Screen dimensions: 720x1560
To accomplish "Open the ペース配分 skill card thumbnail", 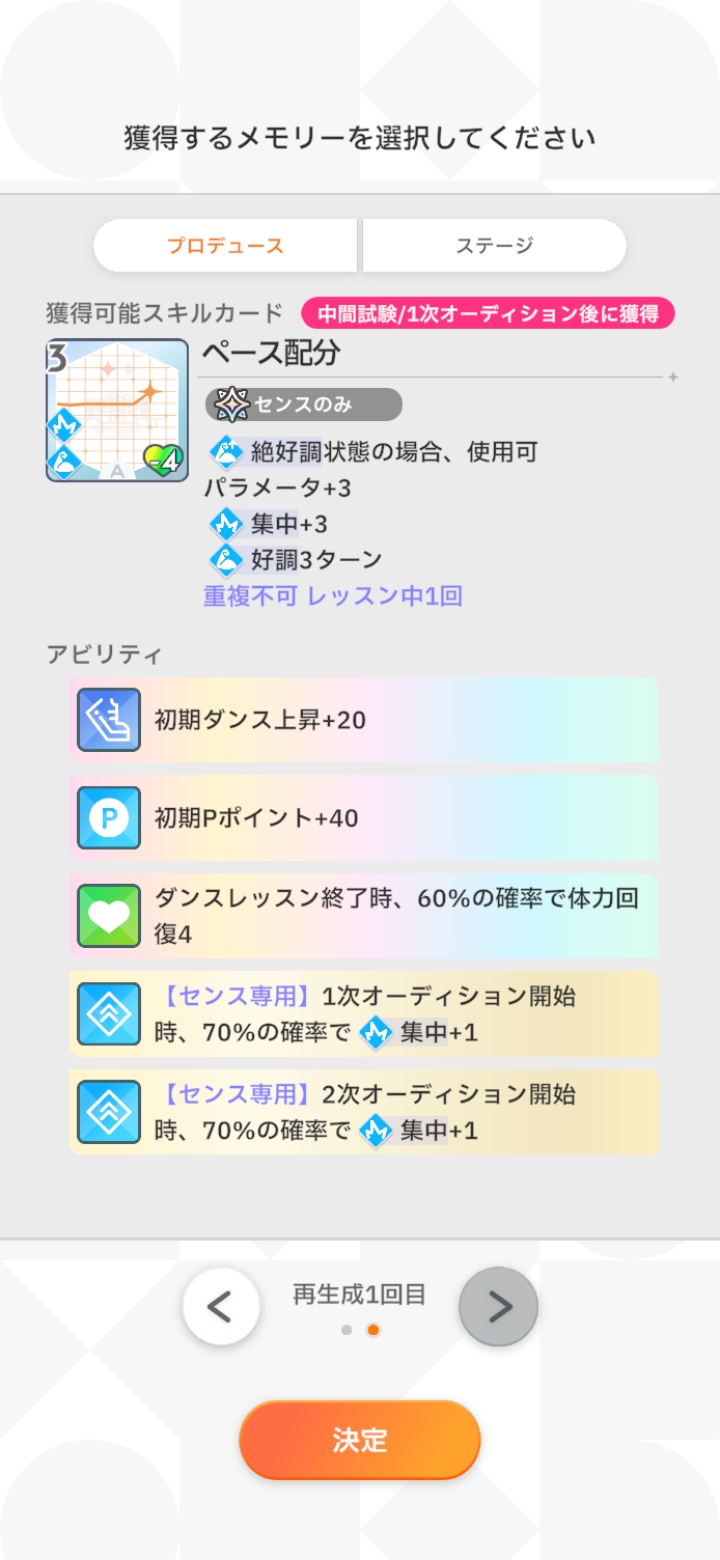I will coord(117,410).
